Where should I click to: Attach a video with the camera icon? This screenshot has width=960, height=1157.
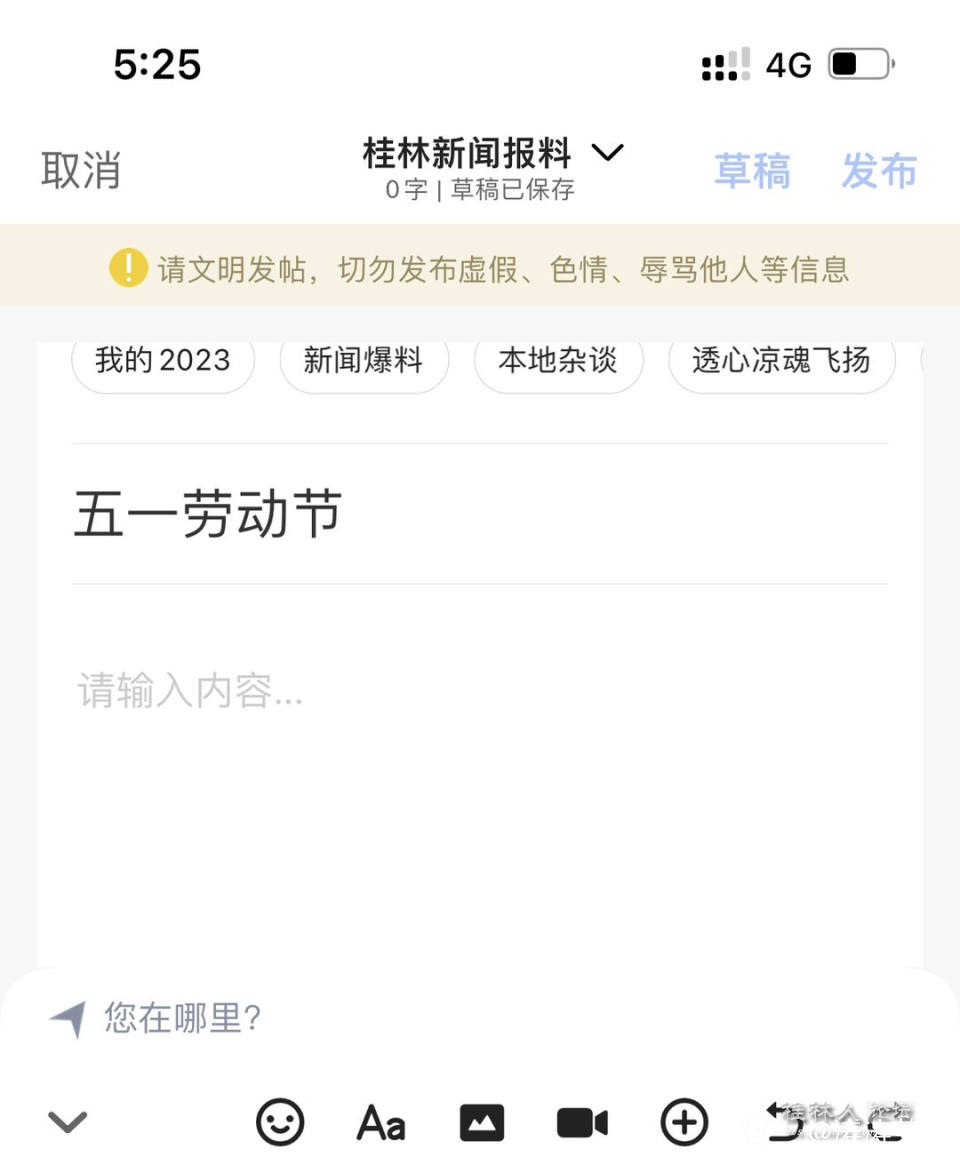click(582, 1123)
